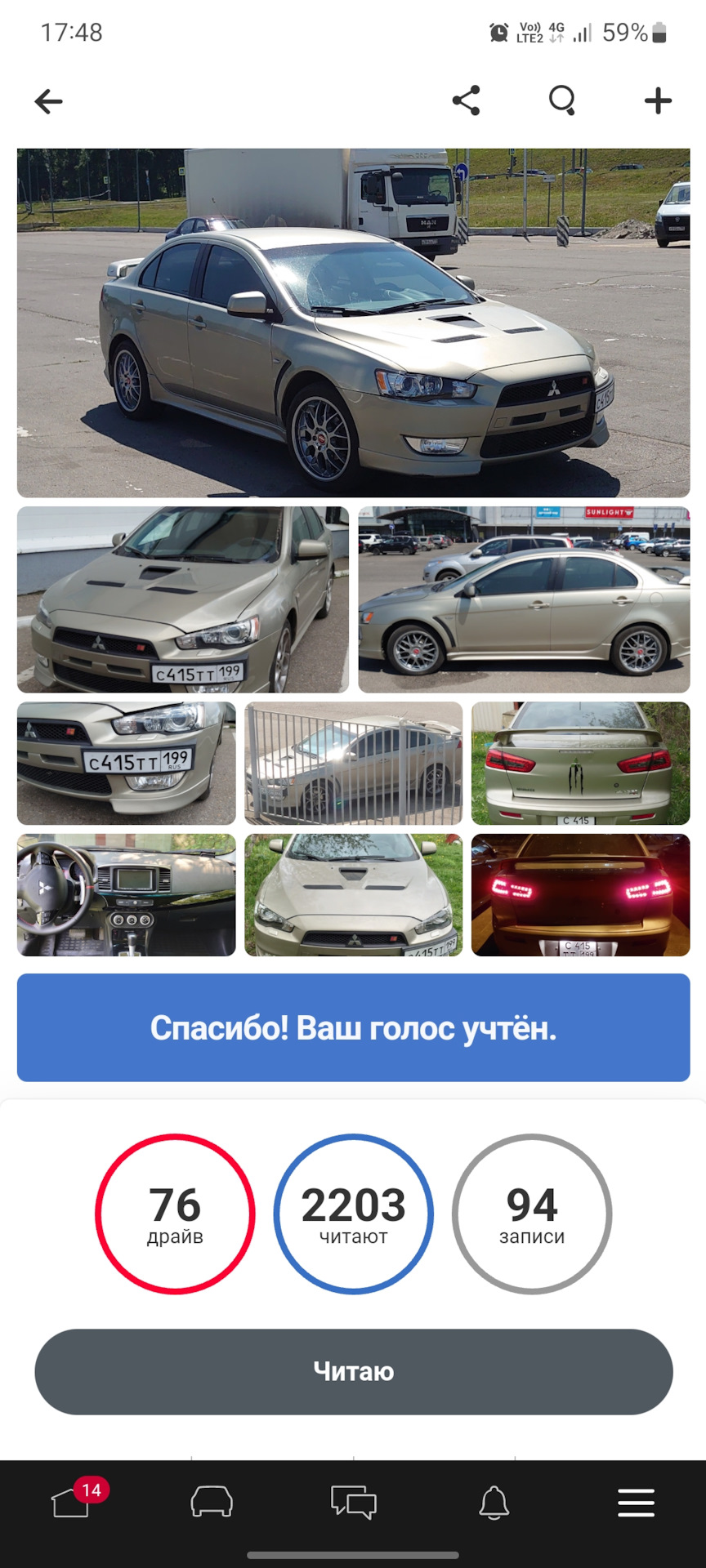Open the large main car photo
The image size is (706, 1568).
[353, 323]
